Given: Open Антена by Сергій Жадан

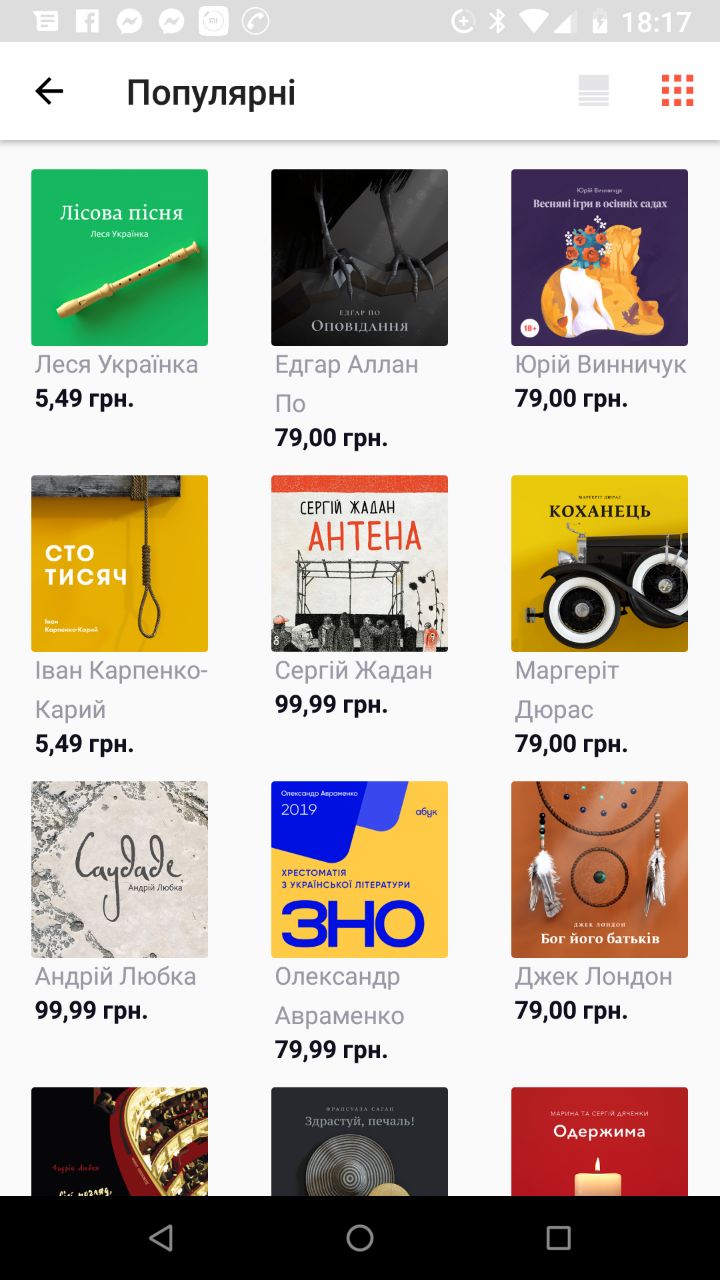Looking at the screenshot, I should click(359, 563).
